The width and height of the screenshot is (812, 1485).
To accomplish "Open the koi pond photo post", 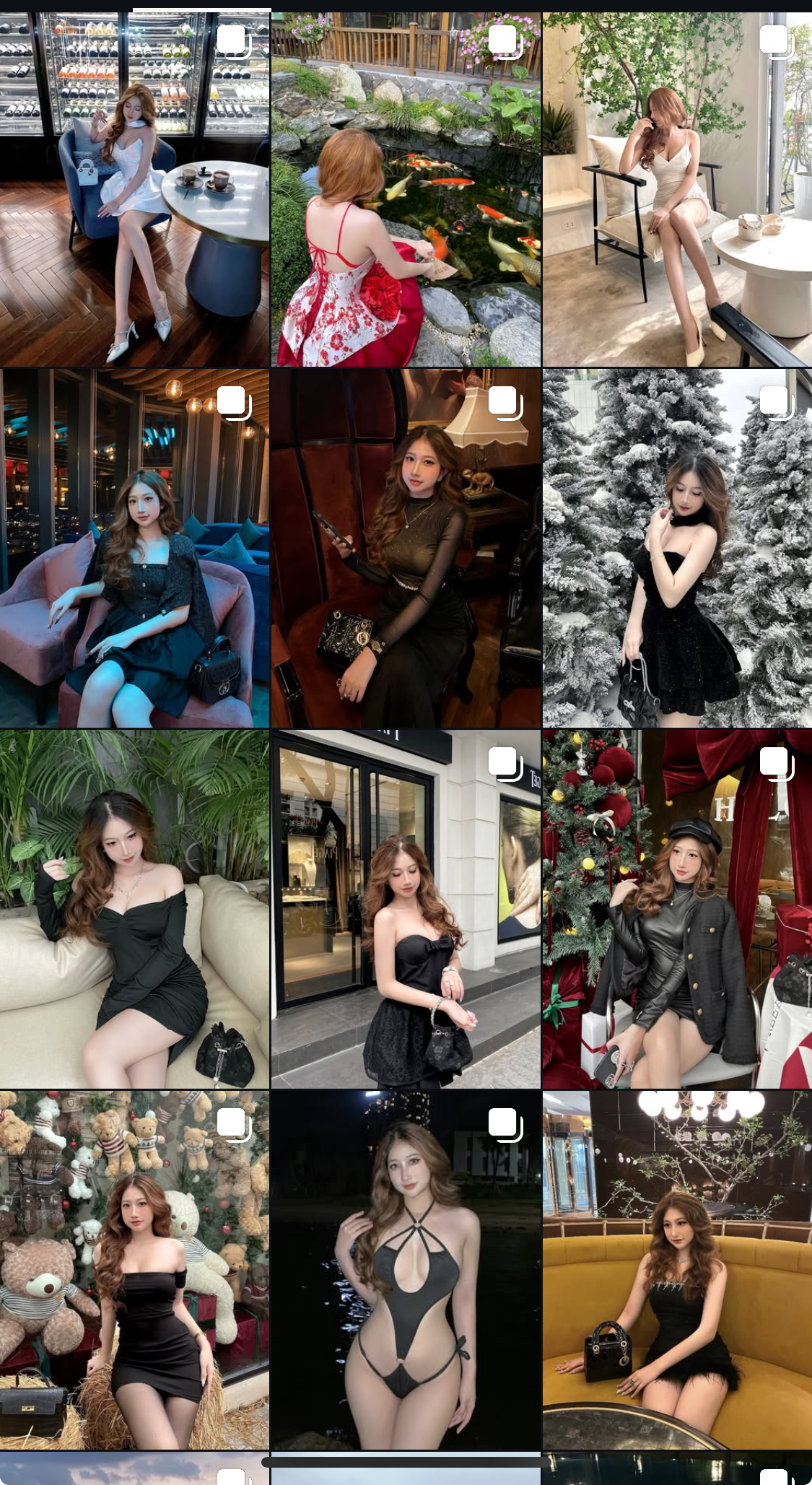I will click(406, 189).
